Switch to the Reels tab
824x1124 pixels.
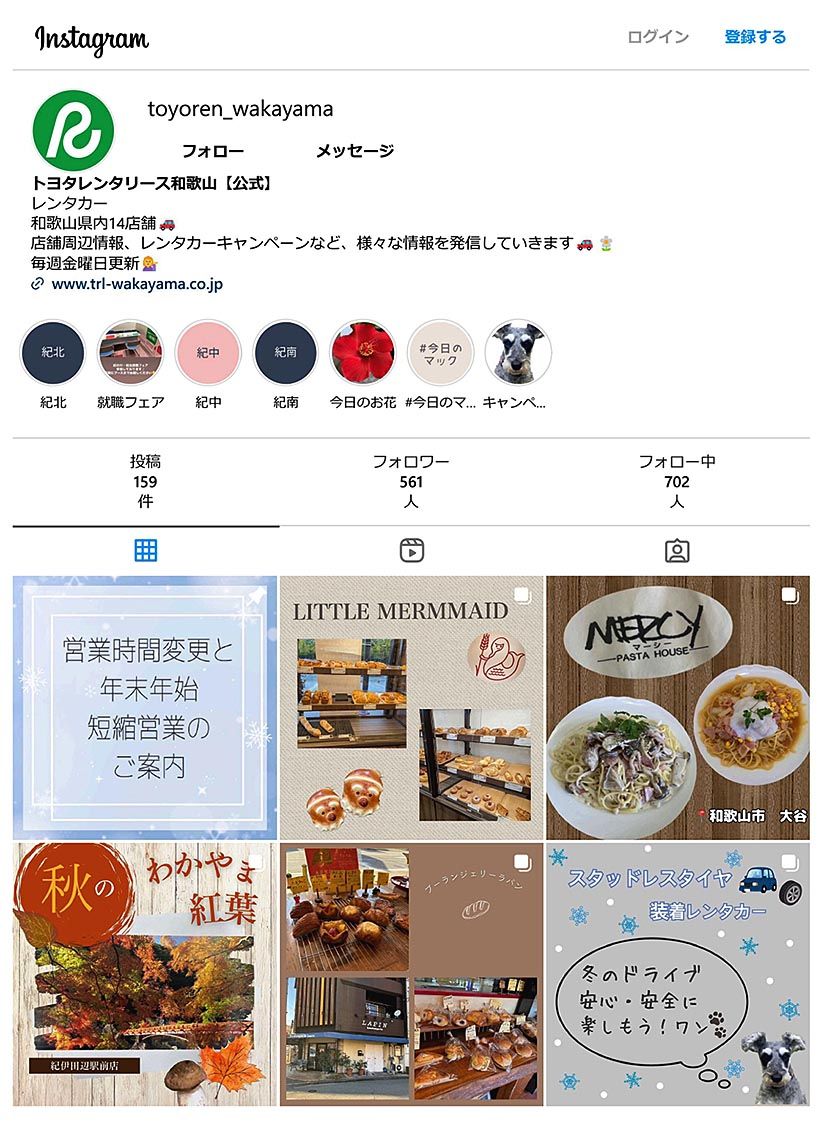click(x=411, y=550)
